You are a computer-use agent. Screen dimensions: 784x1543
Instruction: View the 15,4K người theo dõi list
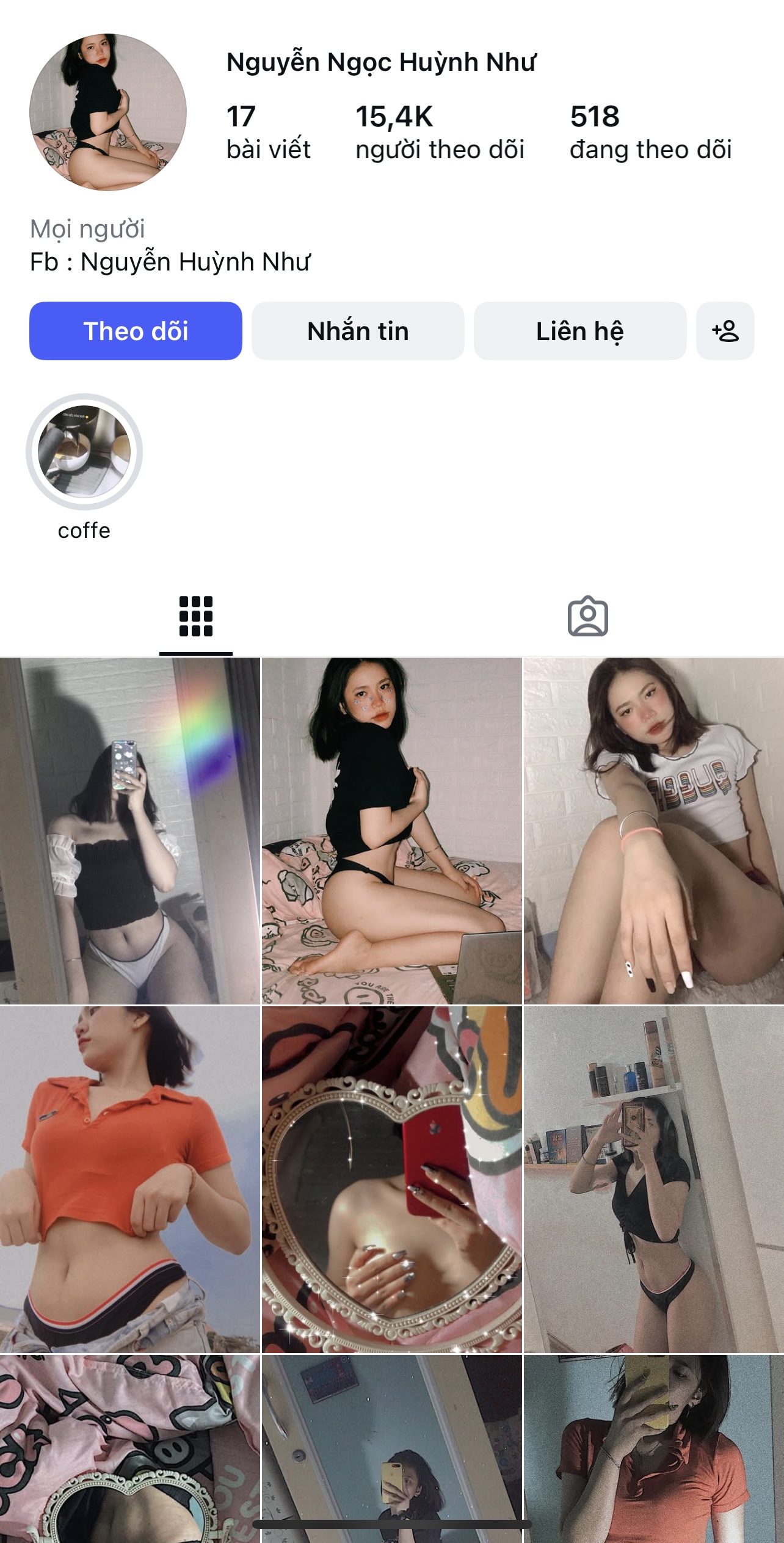(x=440, y=133)
